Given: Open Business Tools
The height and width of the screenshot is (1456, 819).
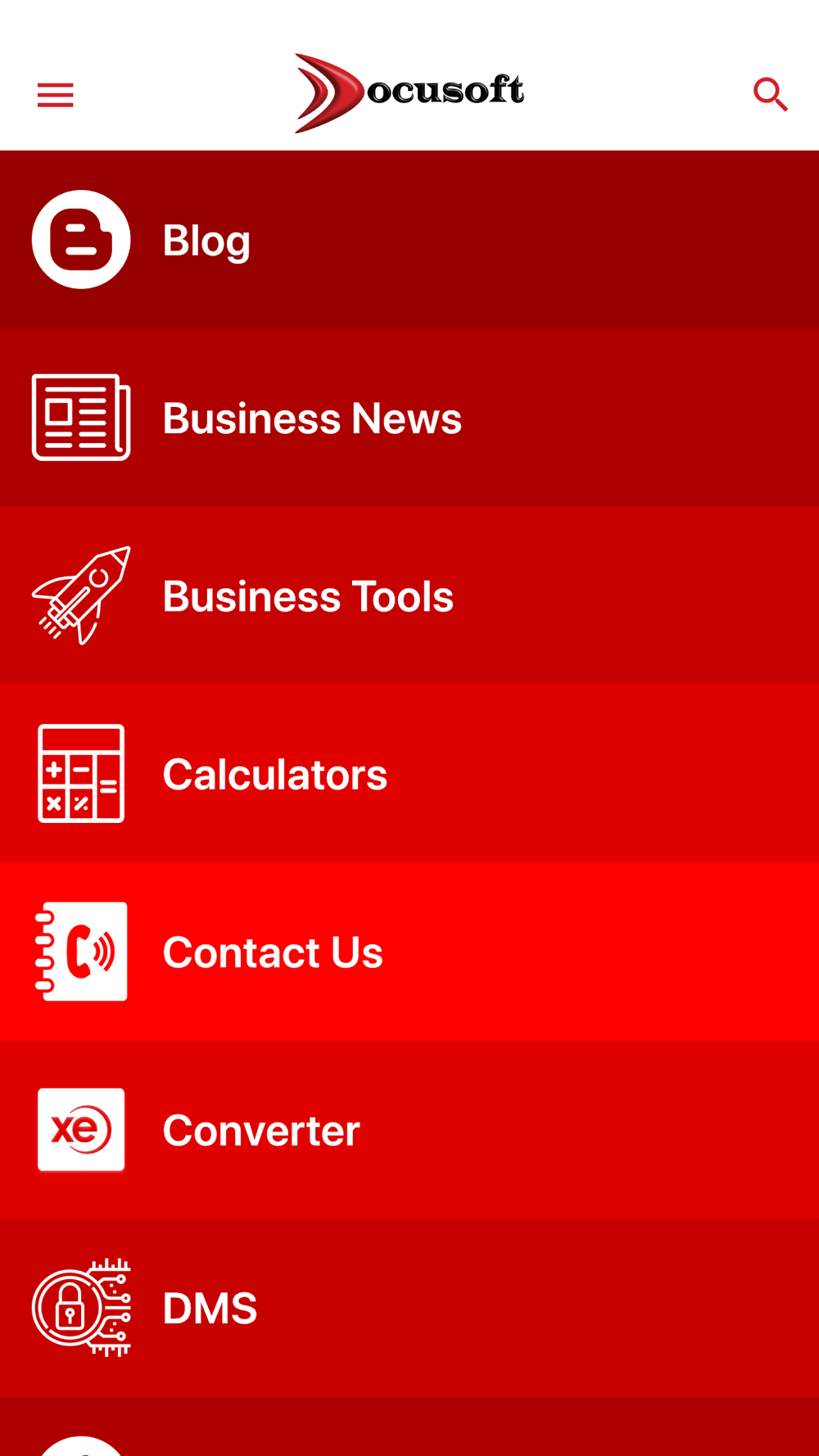Looking at the screenshot, I should (x=409, y=595).
